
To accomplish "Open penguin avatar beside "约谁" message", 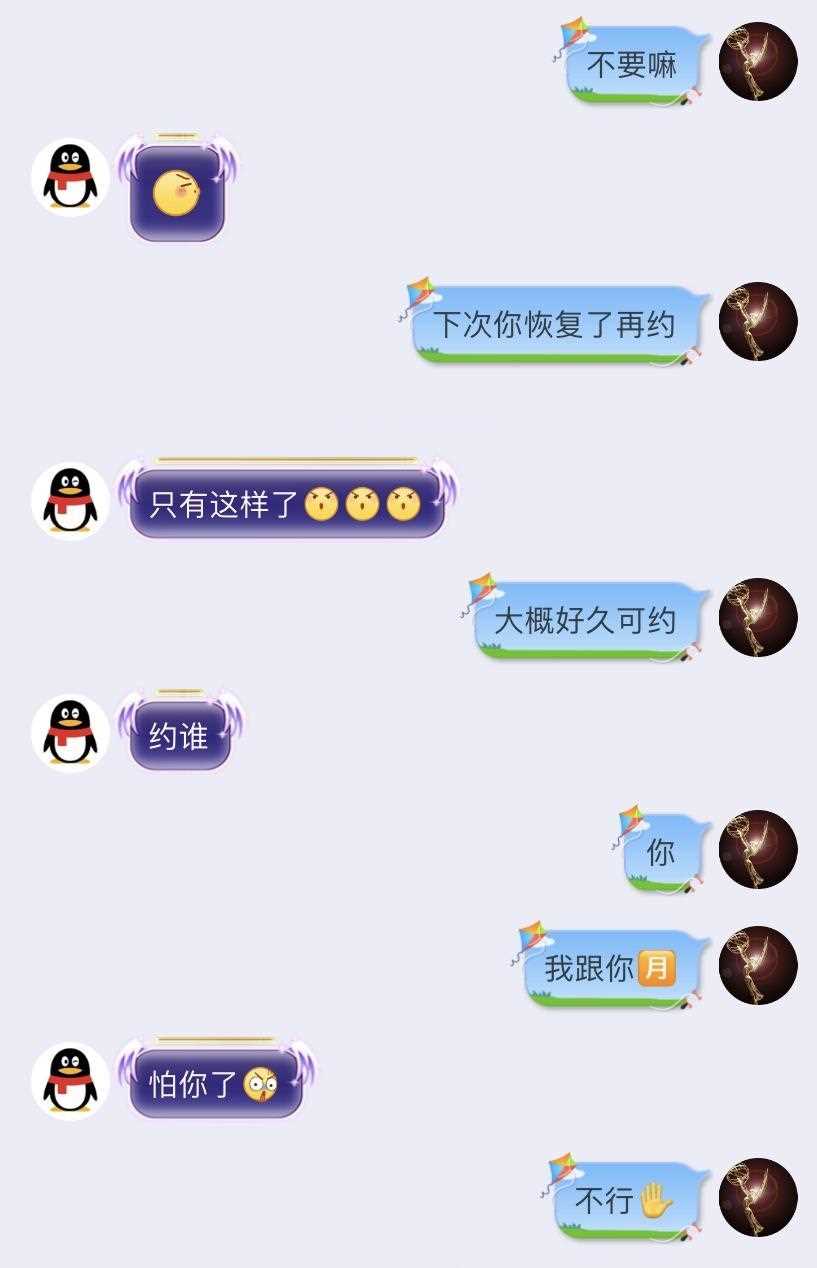I will point(70,733).
